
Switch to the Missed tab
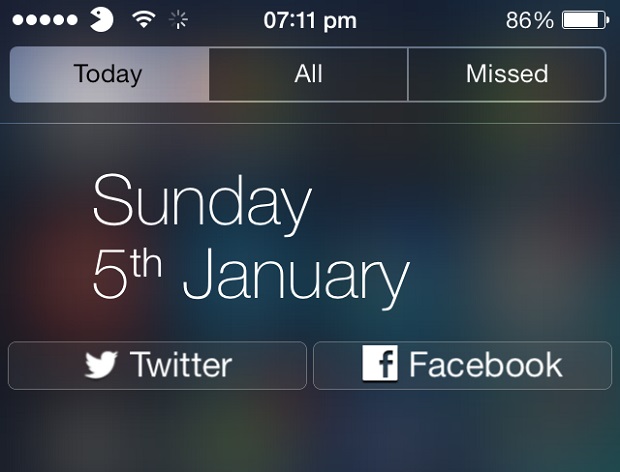click(x=506, y=74)
